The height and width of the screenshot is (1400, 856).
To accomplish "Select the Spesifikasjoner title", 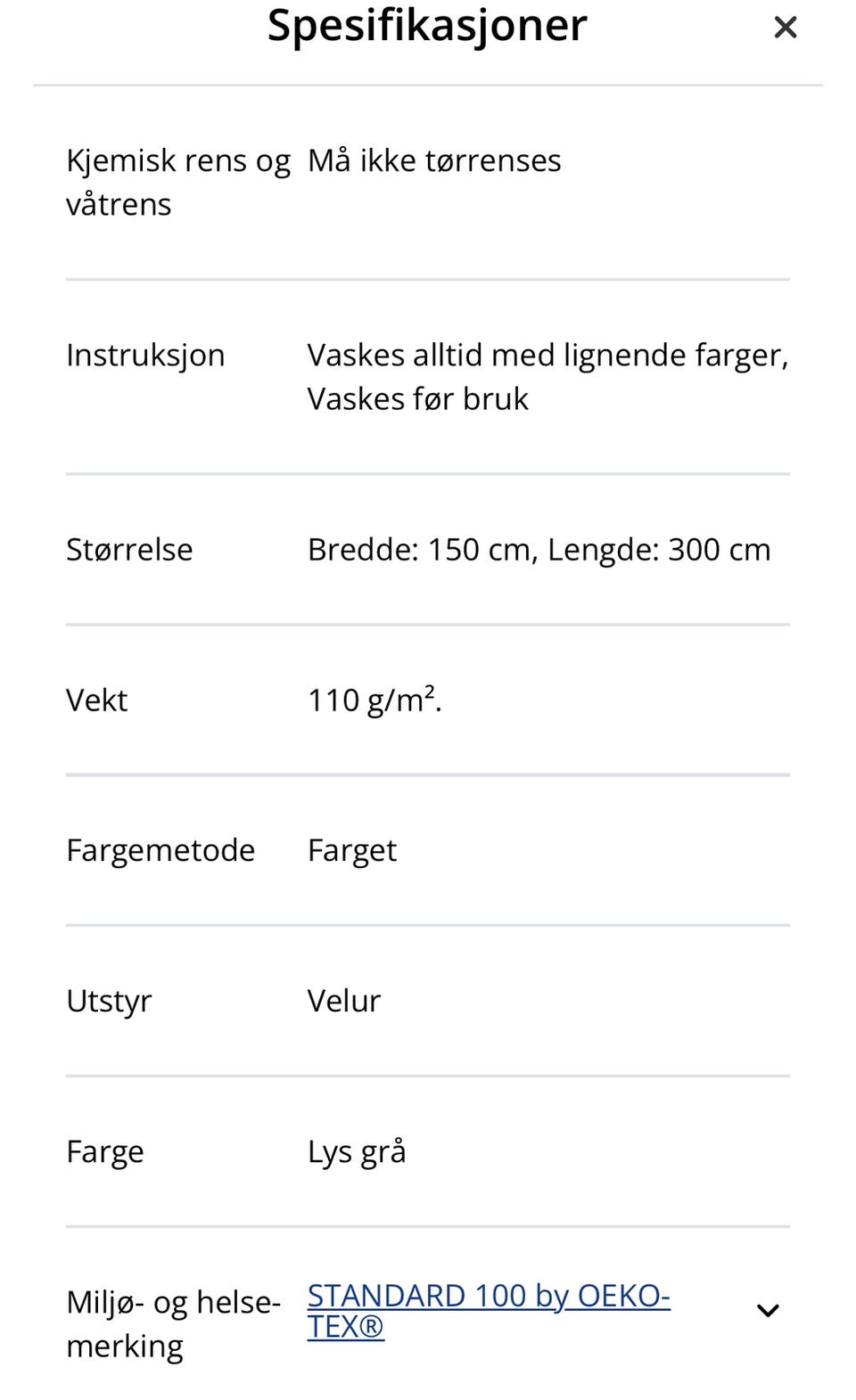I will (426, 27).
